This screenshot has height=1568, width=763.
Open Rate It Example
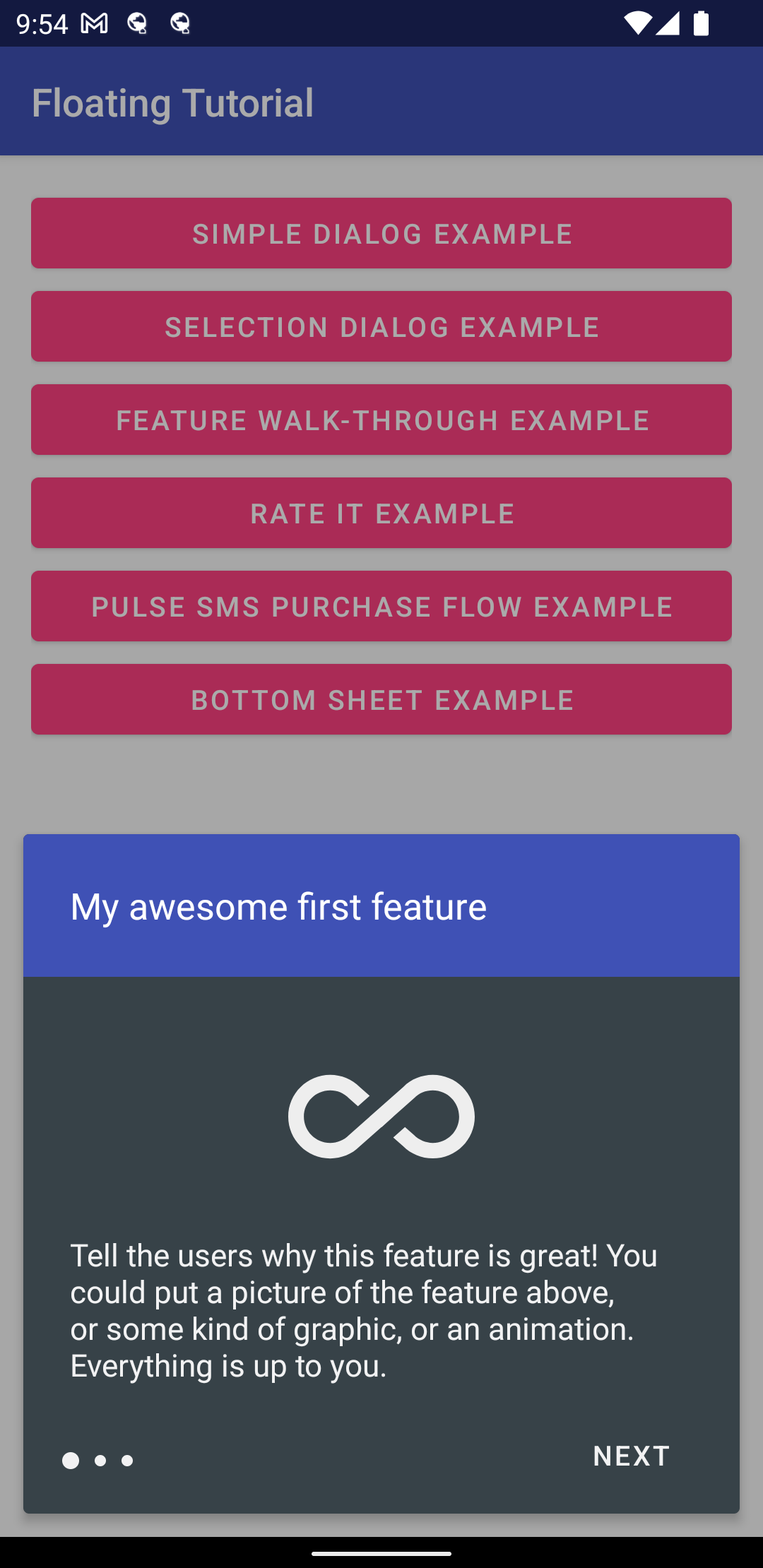(x=381, y=513)
